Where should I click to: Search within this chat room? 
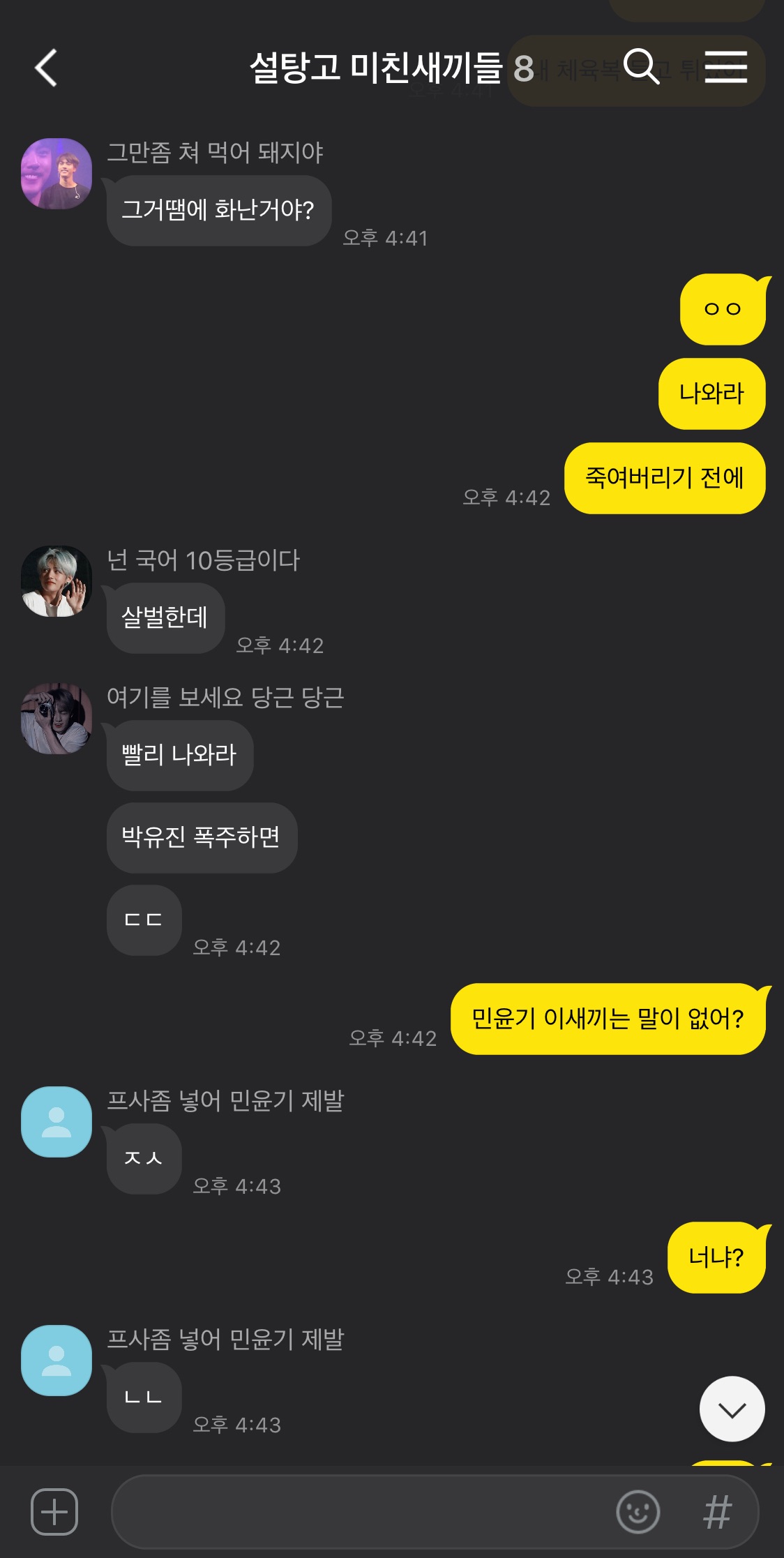641,67
